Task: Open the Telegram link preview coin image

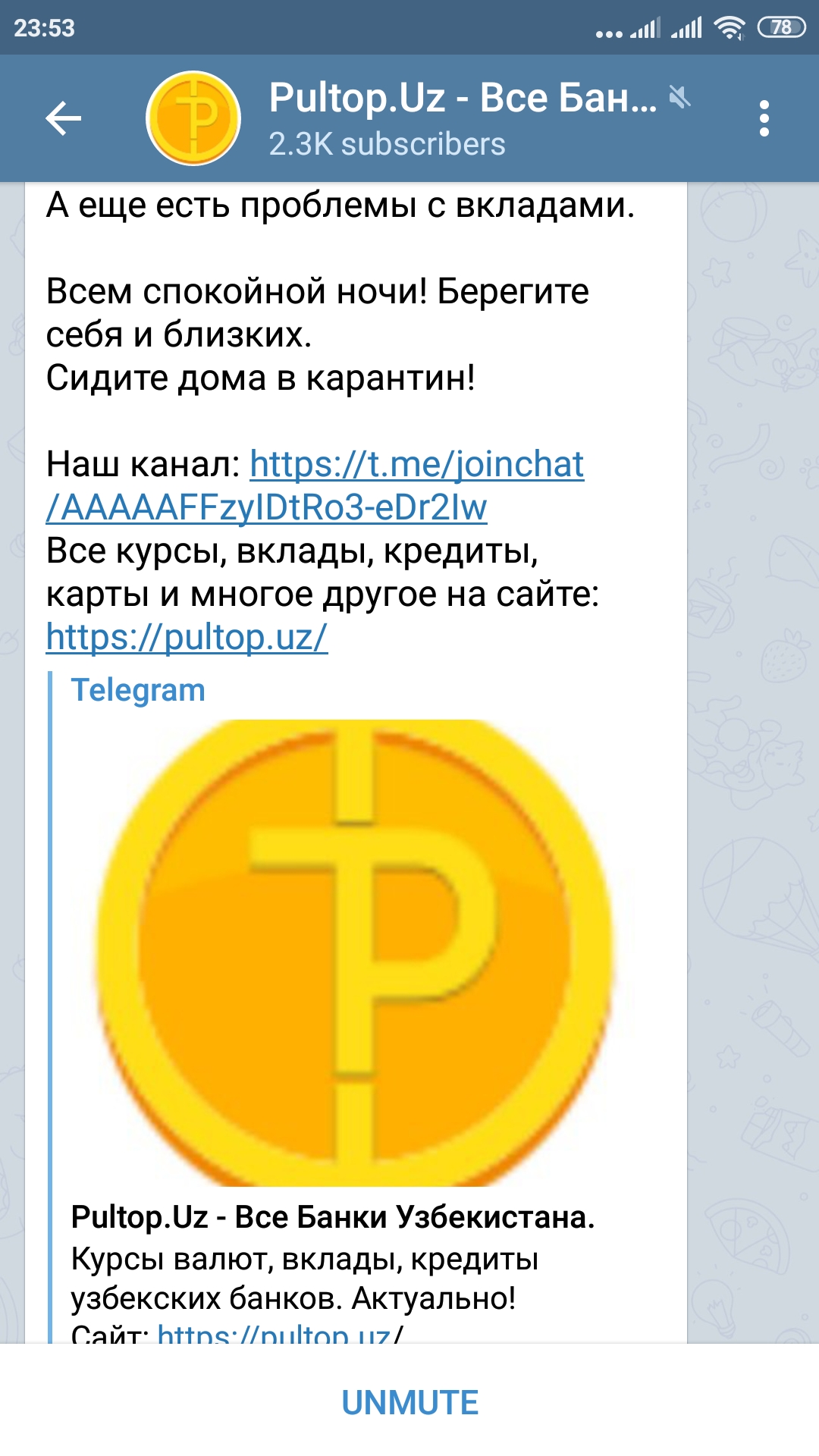Action: pos(355,952)
